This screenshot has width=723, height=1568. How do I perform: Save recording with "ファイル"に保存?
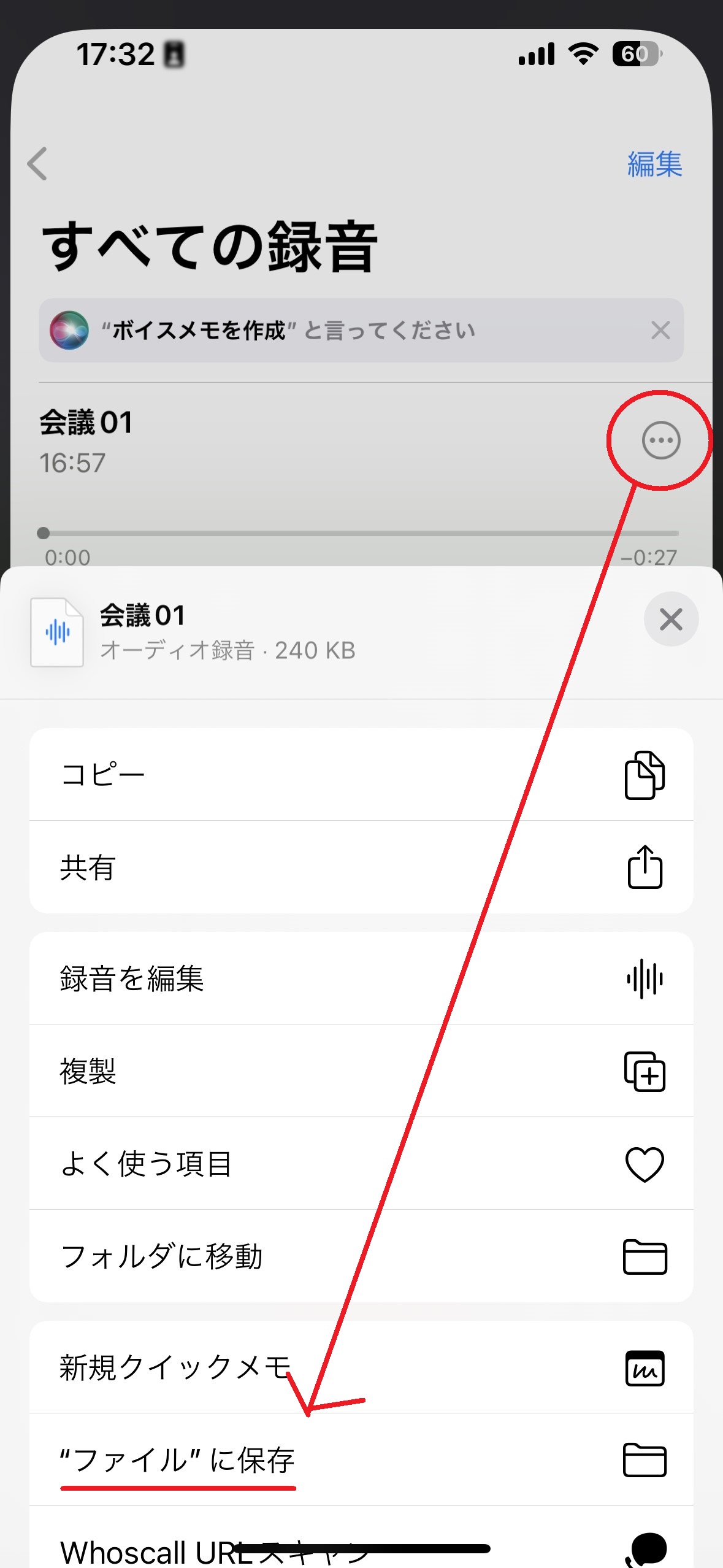(361, 1460)
